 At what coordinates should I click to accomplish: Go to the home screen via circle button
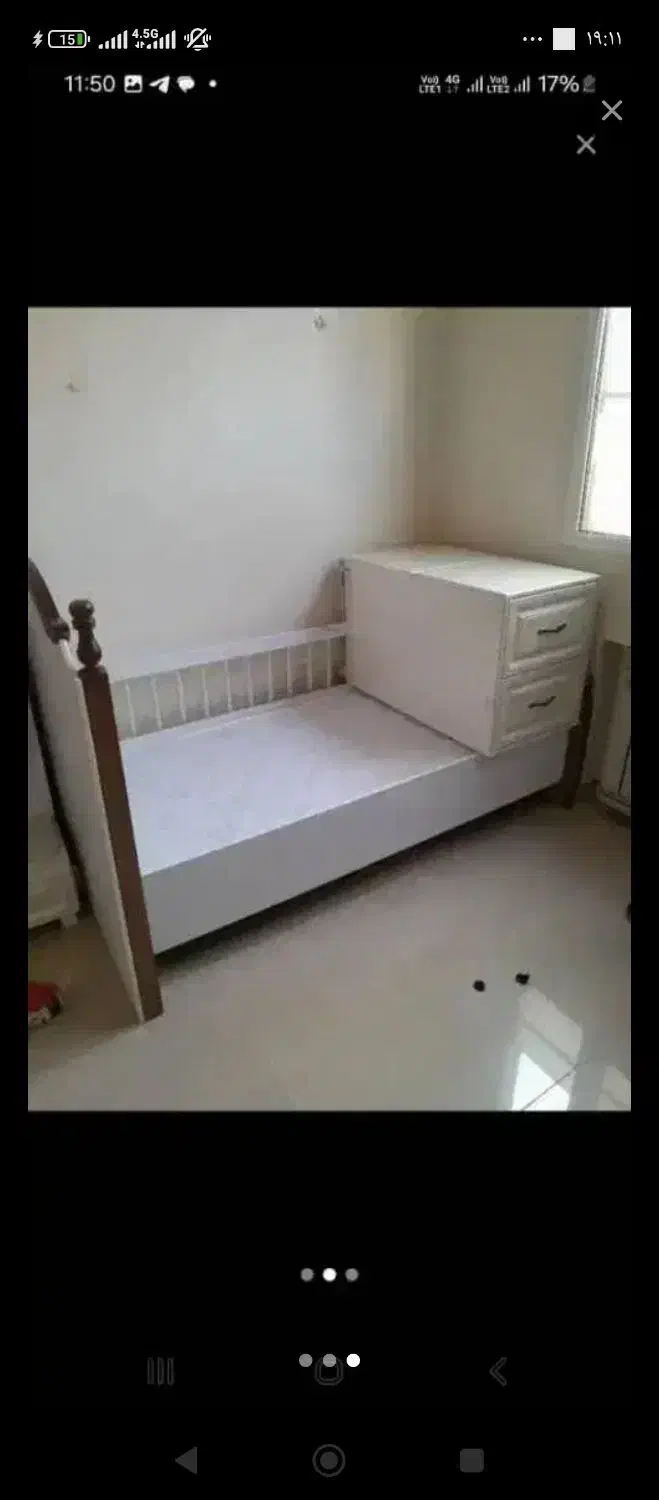(329, 1461)
